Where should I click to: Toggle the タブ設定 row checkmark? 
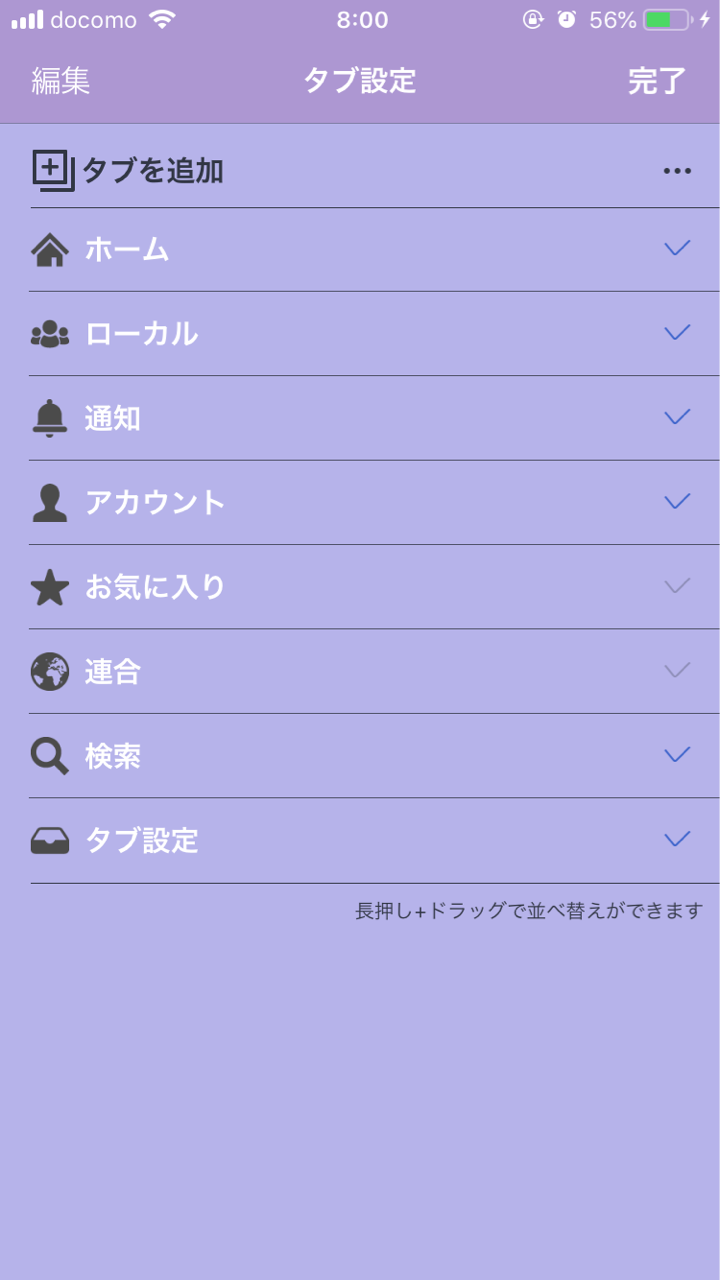tap(677, 838)
